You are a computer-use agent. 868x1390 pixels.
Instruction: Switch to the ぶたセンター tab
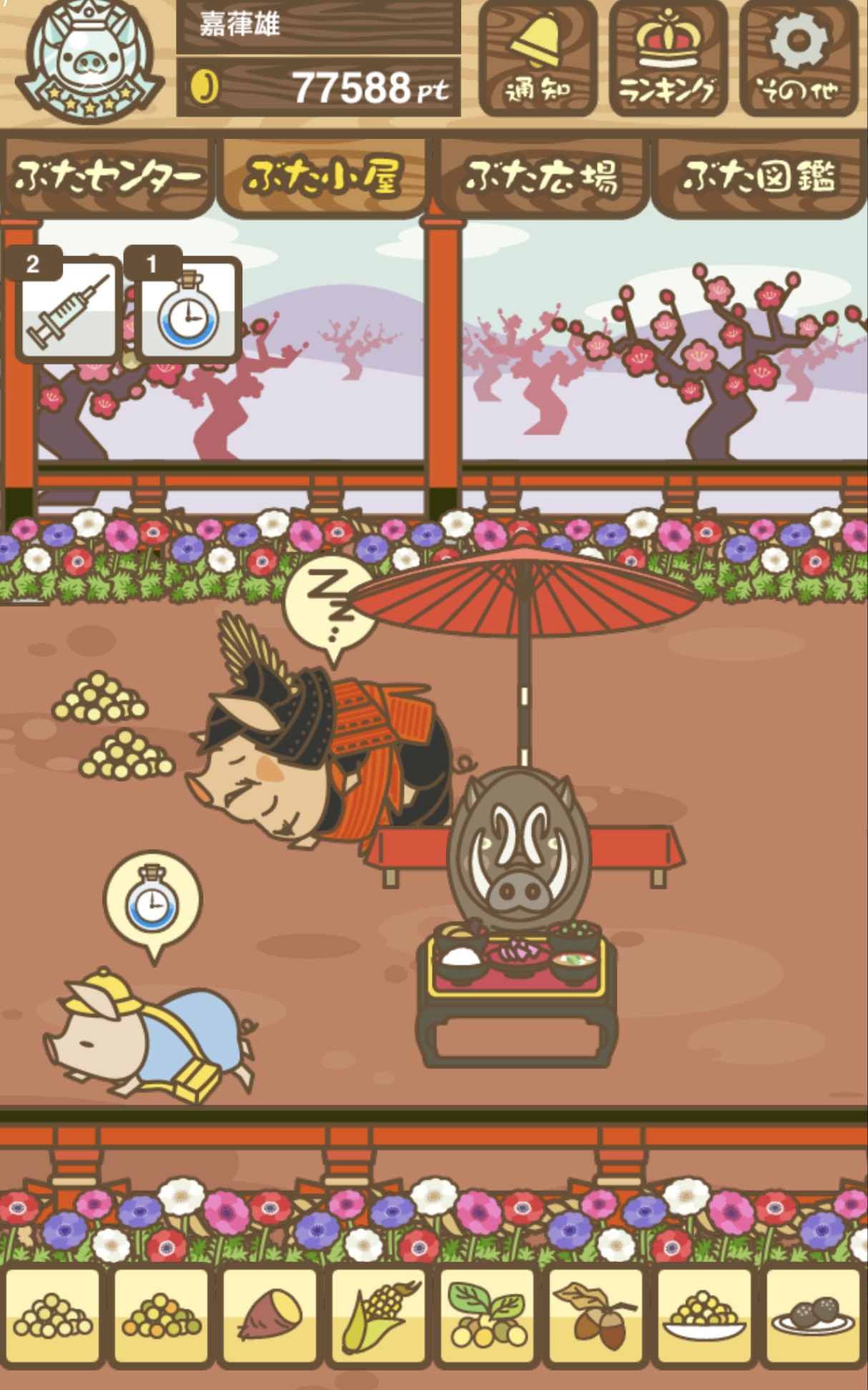[x=107, y=177]
